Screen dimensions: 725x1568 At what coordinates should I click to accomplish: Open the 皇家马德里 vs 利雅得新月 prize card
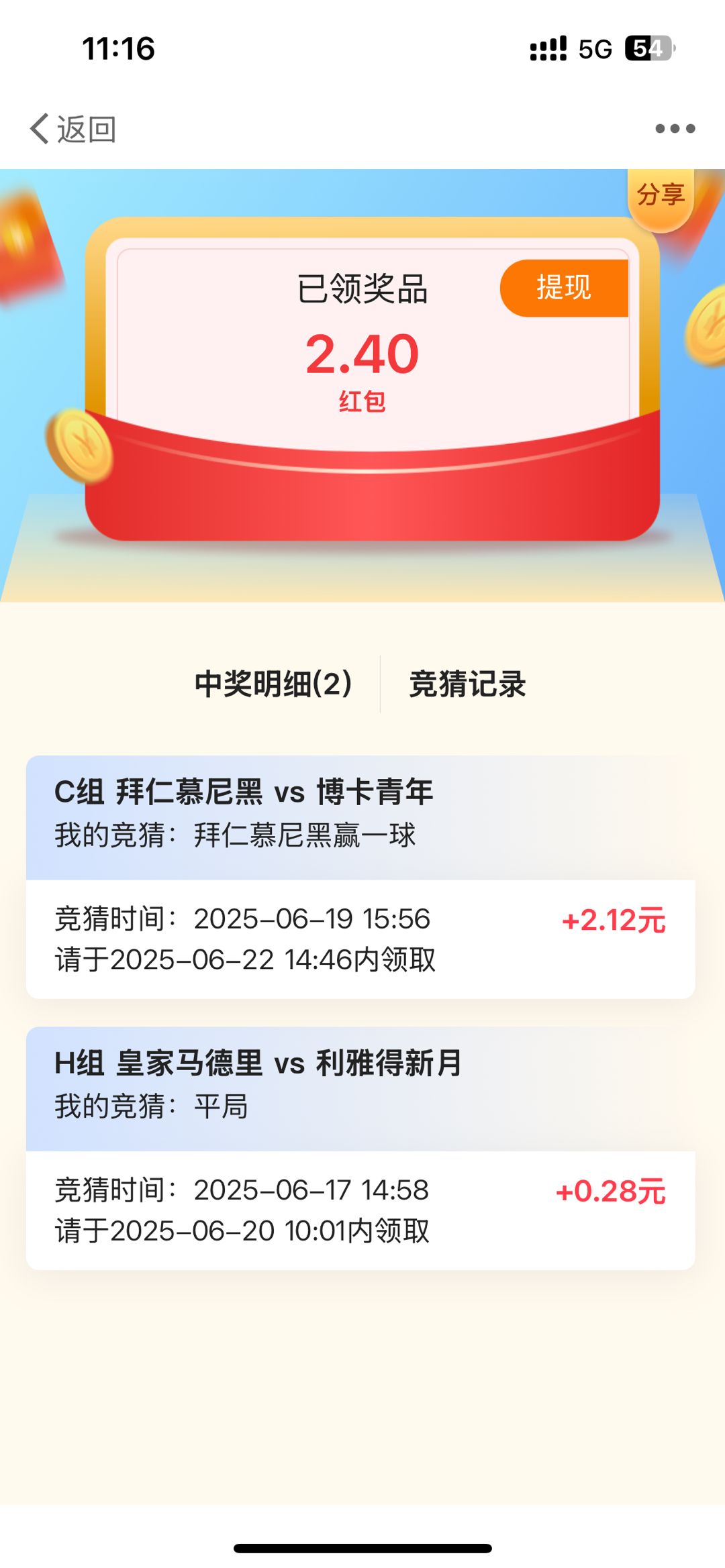360,1147
